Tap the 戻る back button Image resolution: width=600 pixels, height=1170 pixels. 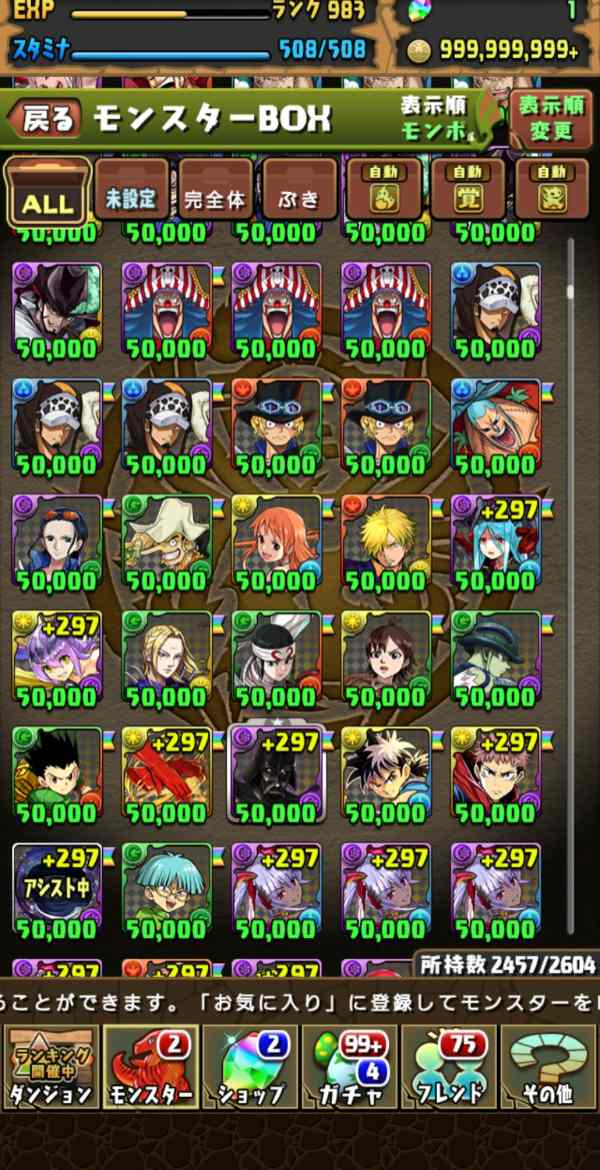pos(45,121)
